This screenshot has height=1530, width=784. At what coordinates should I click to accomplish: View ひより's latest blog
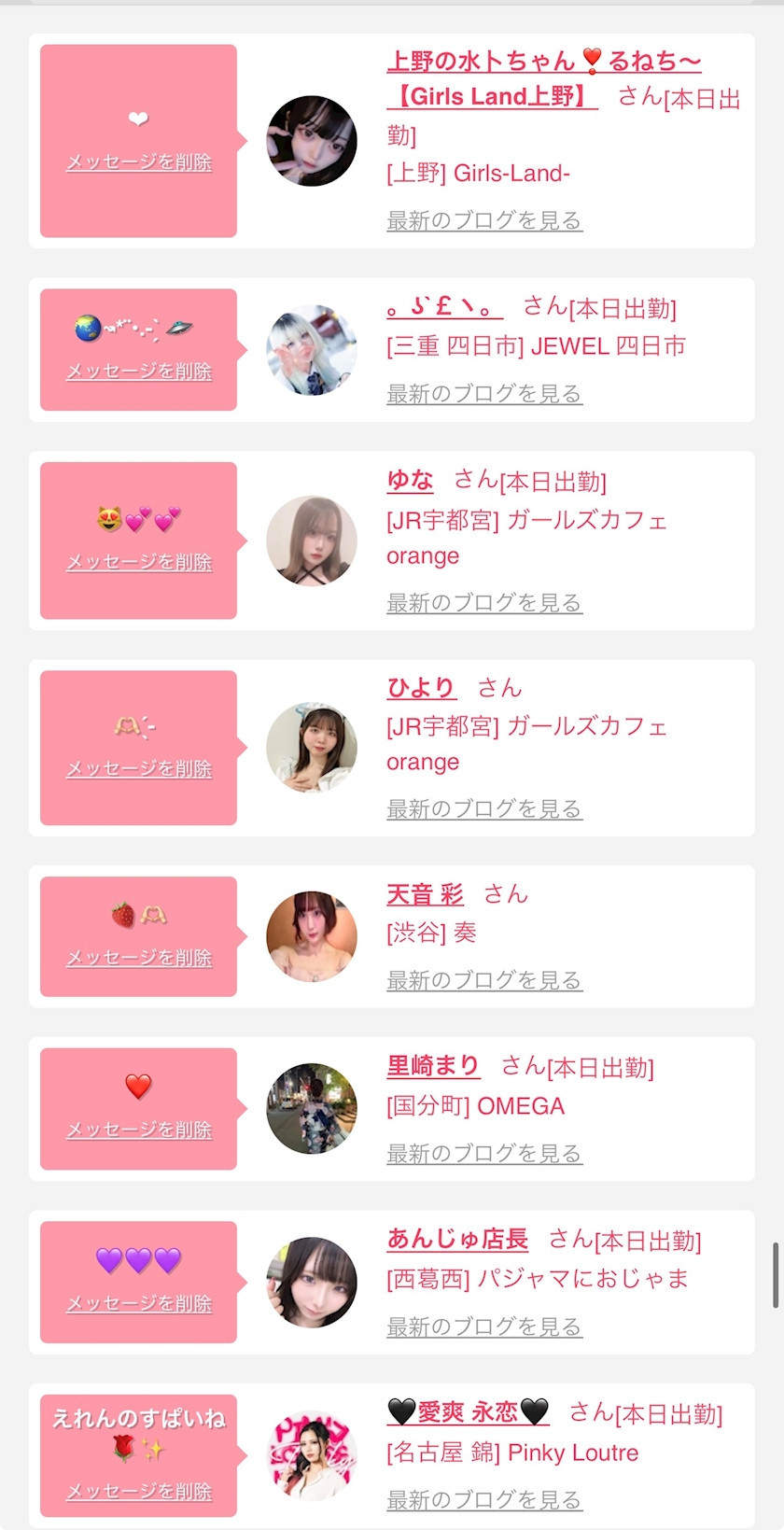[x=484, y=809]
